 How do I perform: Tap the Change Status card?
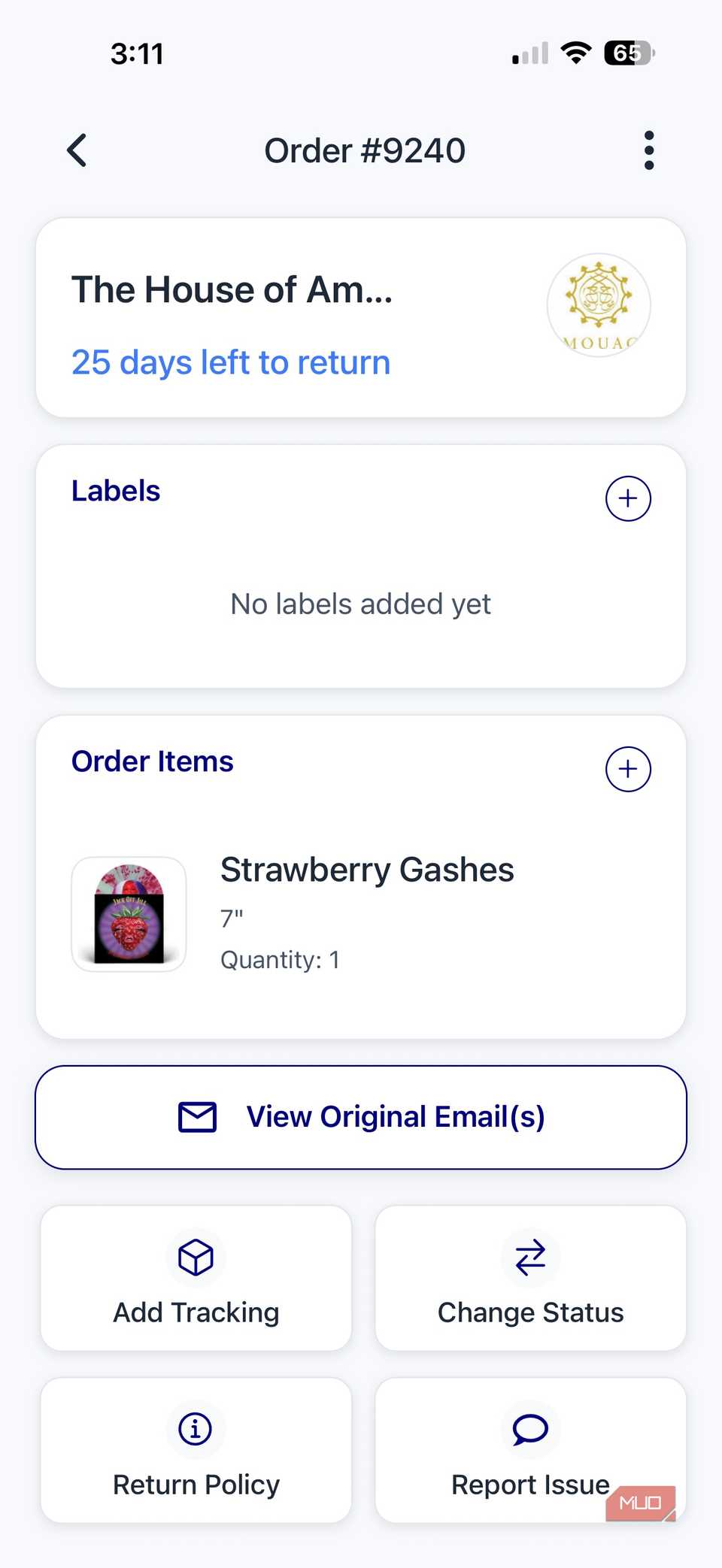[x=529, y=1278]
